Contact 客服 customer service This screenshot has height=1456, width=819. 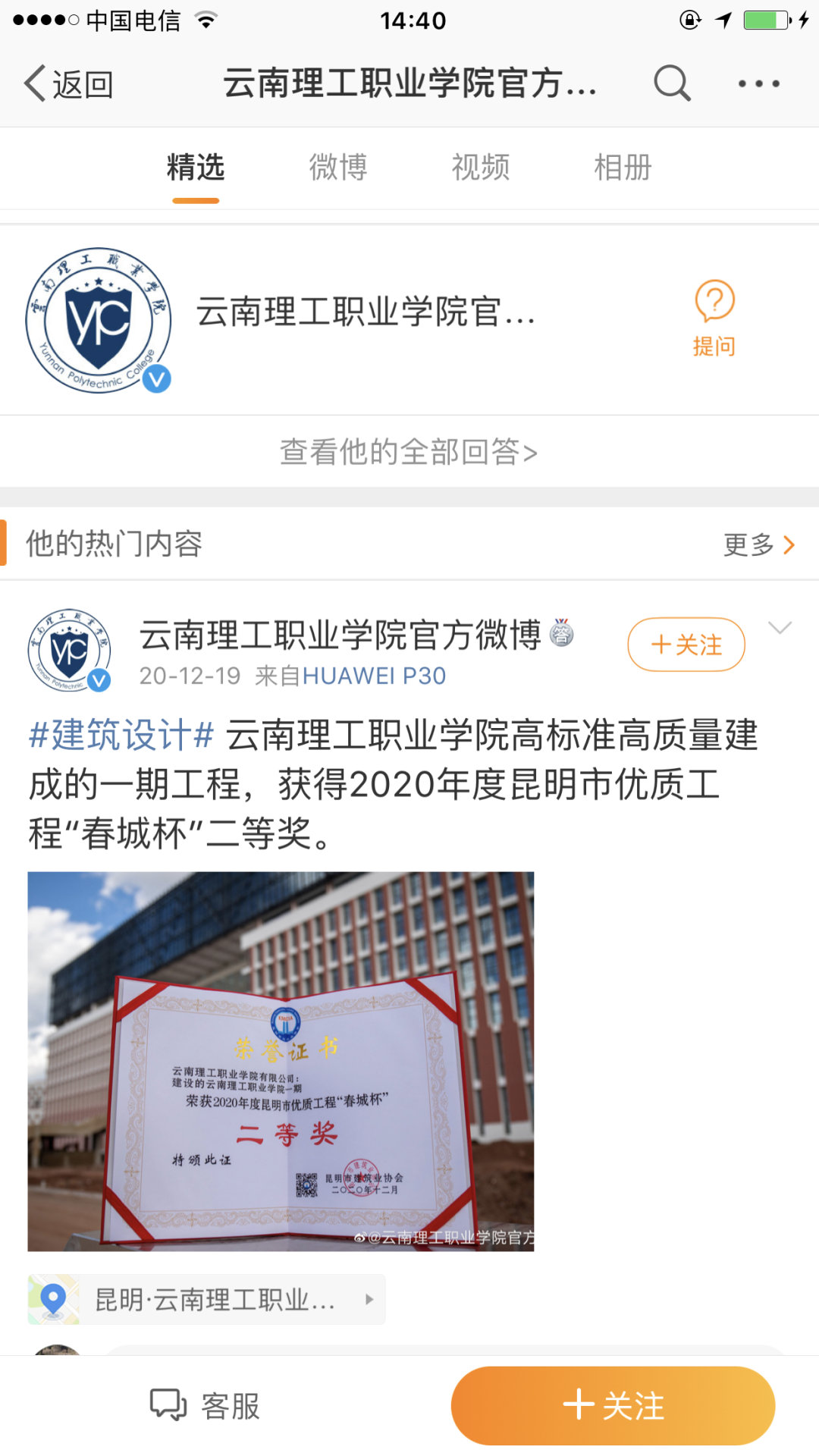(x=205, y=1406)
